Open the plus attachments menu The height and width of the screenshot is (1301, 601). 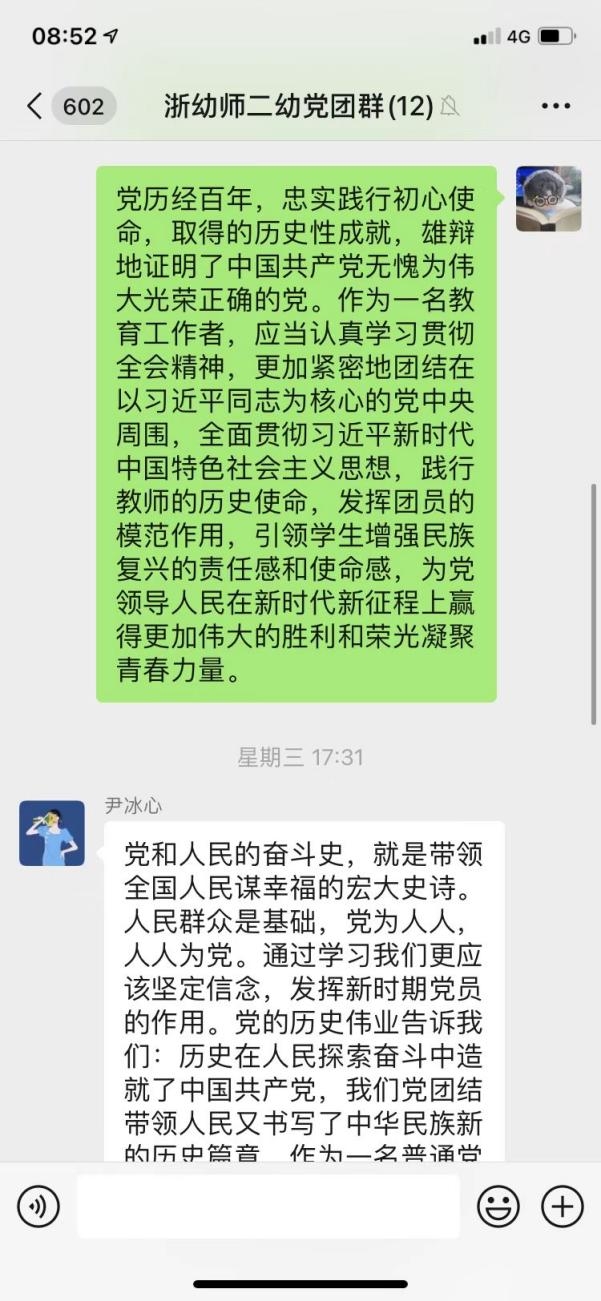(562, 1207)
